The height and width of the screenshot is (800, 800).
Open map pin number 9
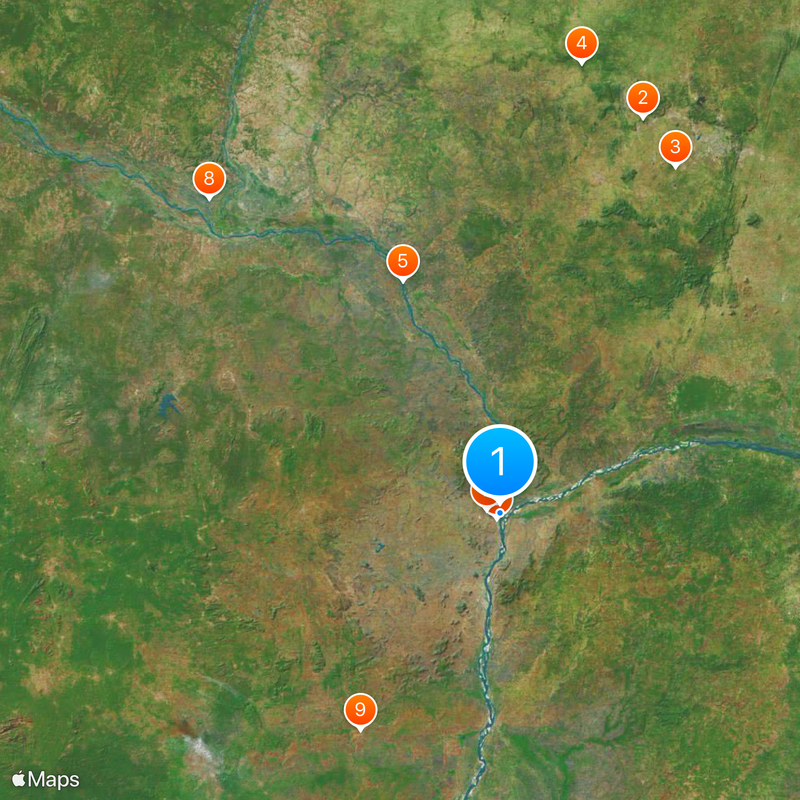coord(360,711)
